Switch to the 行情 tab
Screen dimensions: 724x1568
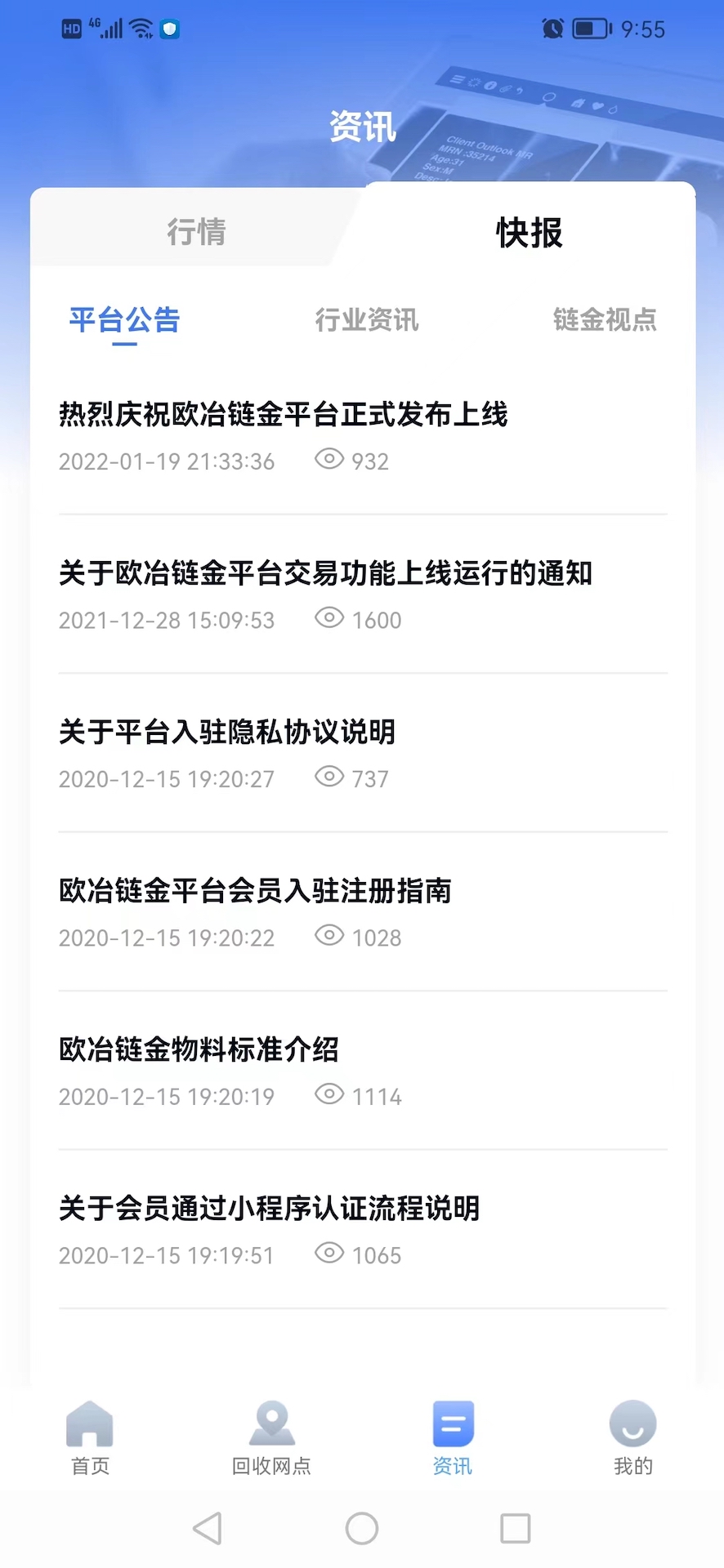pos(196,232)
